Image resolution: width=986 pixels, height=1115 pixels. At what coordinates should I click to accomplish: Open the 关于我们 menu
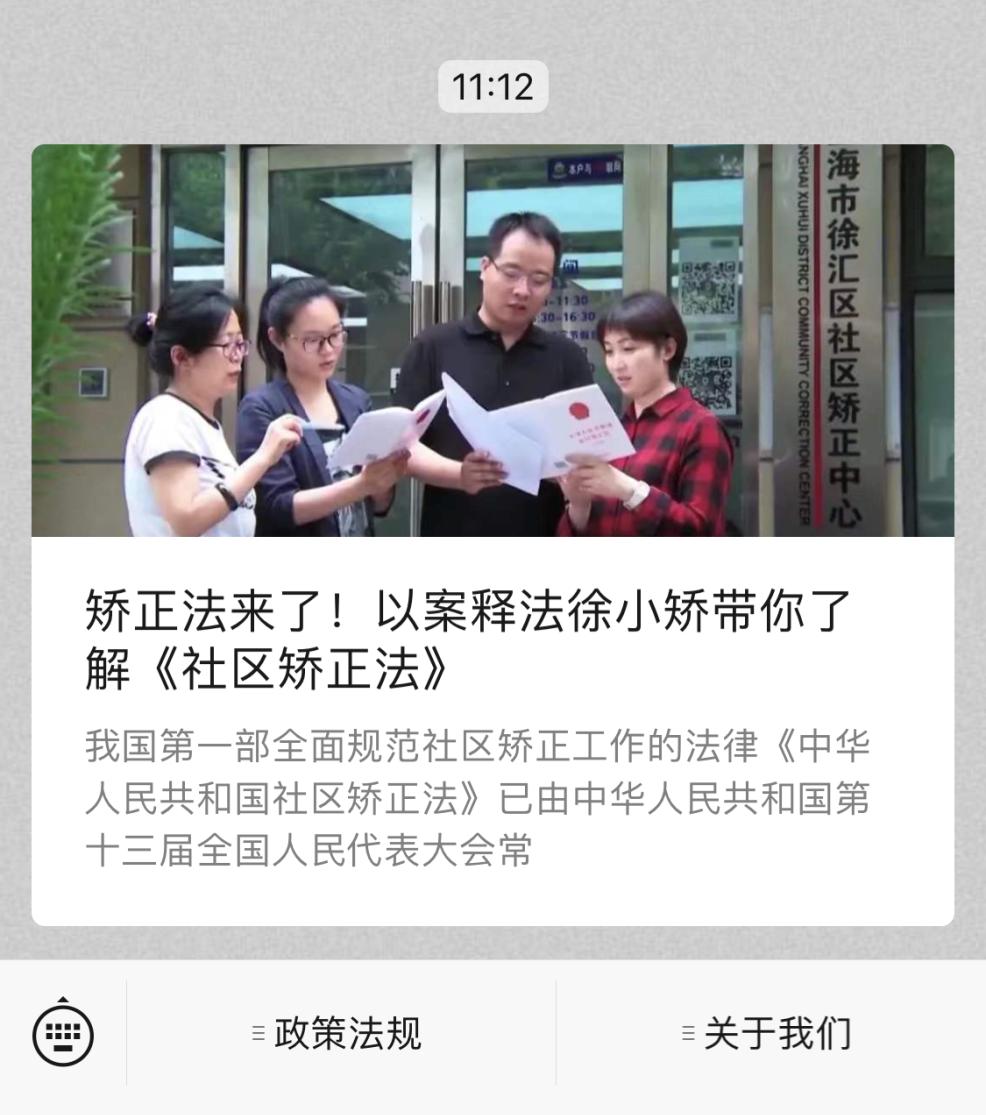tap(770, 1034)
